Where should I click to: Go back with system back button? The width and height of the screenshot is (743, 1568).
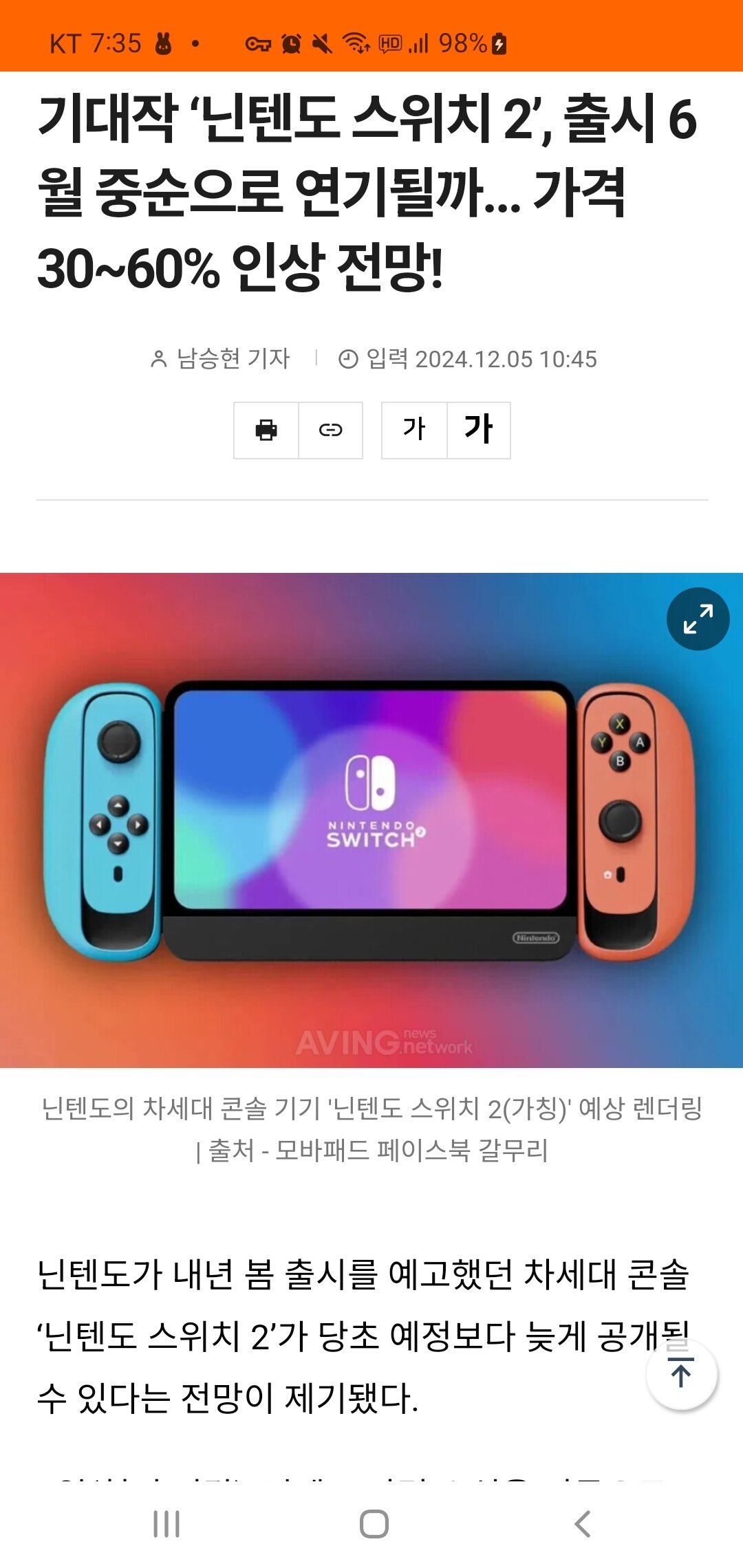coord(582,1524)
